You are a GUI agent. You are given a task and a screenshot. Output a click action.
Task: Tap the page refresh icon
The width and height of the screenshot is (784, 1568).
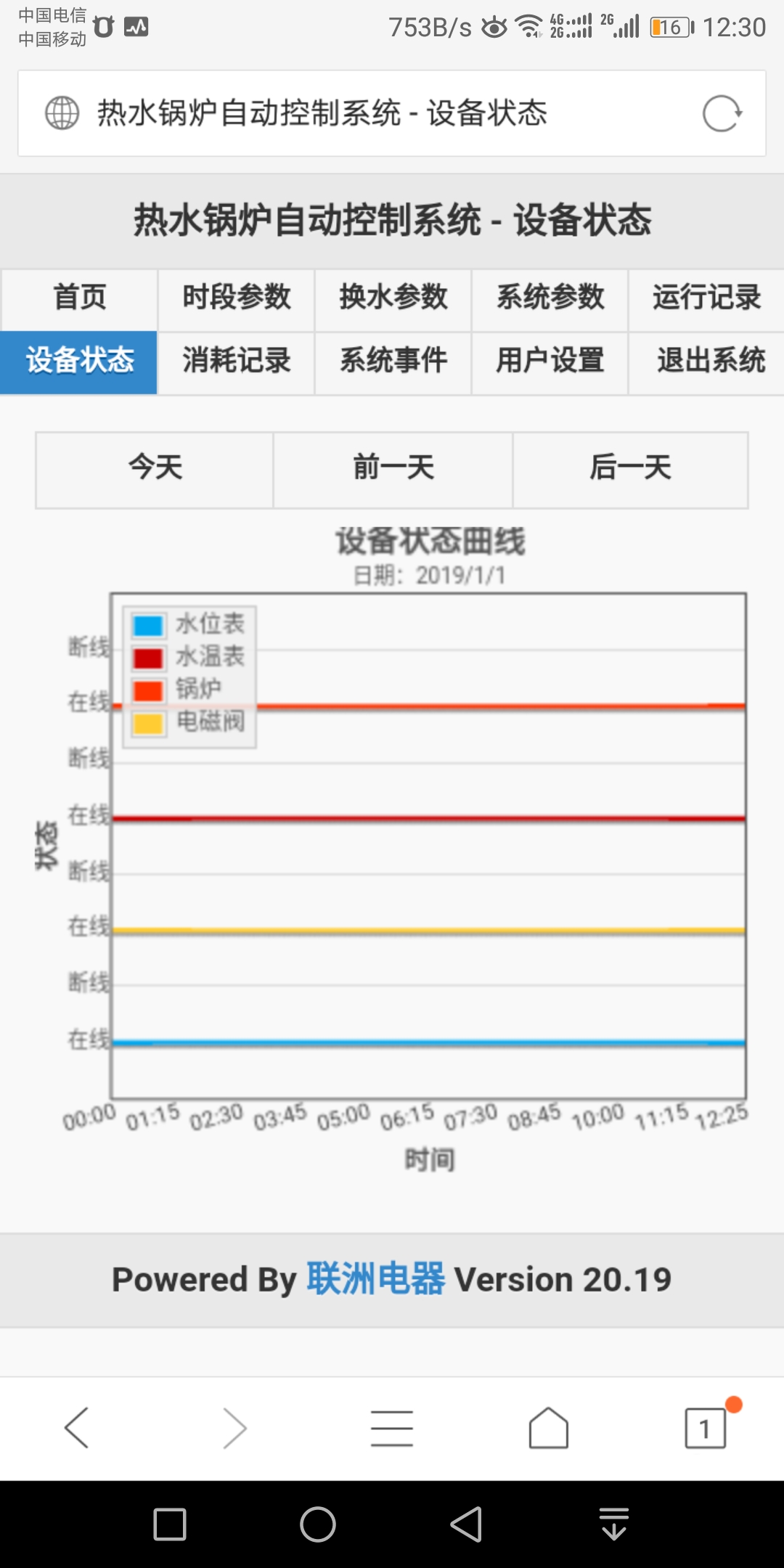722,113
